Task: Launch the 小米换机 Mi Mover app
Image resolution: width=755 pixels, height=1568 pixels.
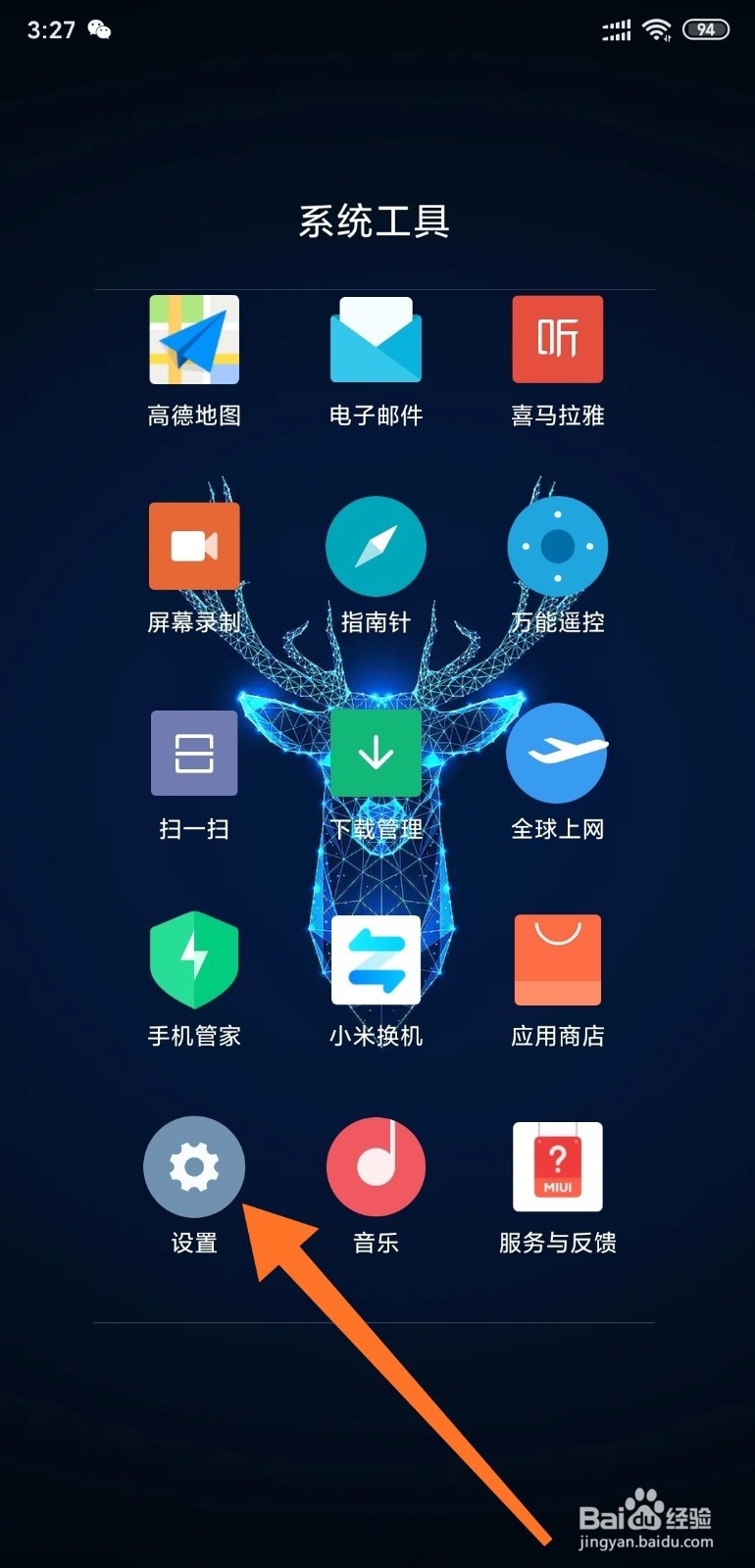Action: point(376,960)
